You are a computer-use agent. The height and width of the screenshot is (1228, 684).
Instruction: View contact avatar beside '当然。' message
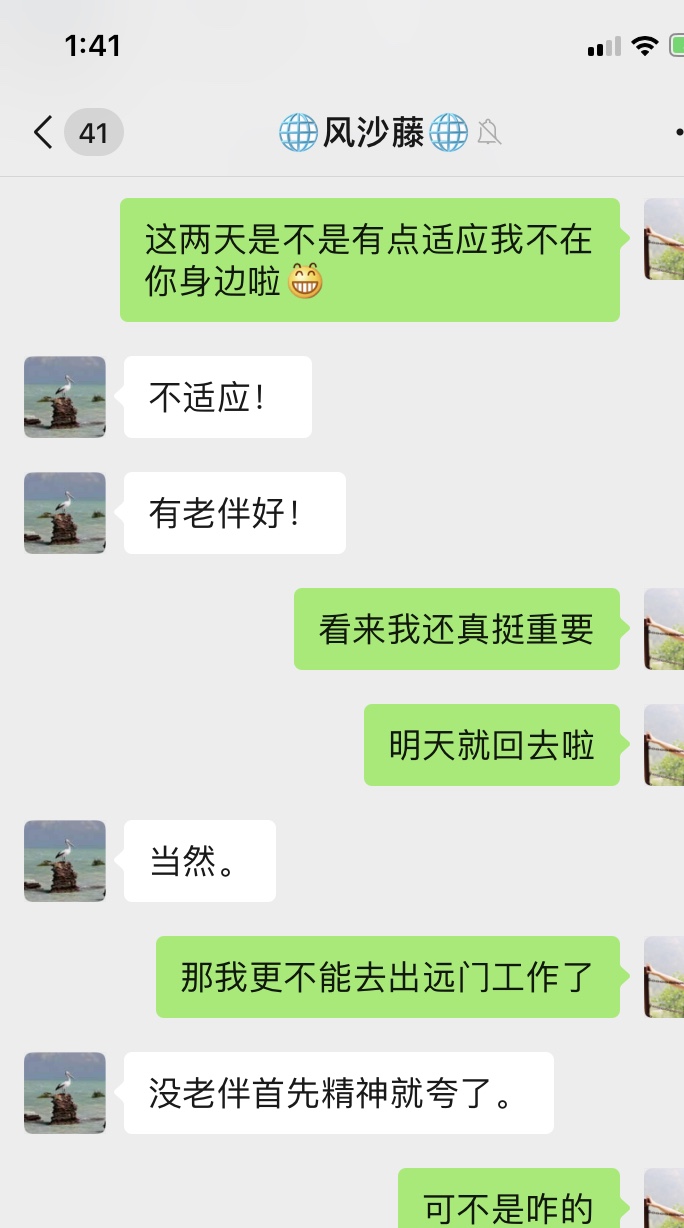point(65,861)
